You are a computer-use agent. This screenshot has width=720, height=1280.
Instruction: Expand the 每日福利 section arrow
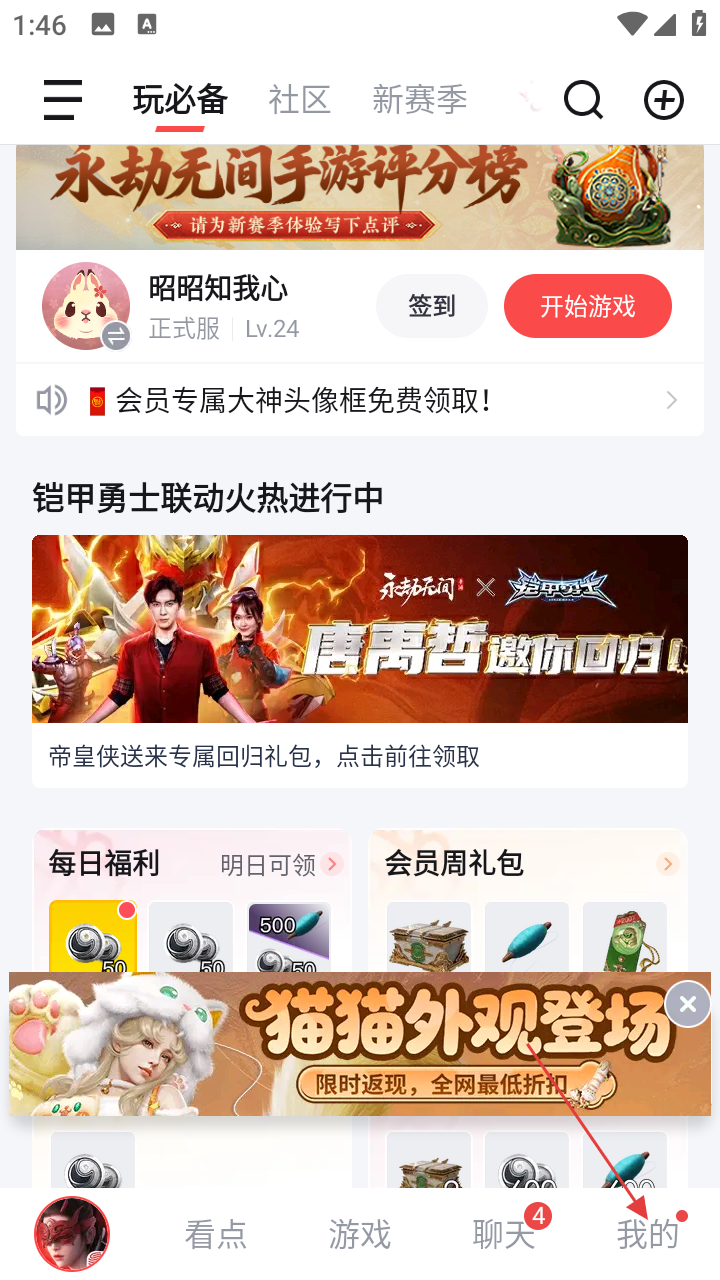pos(333,864)
